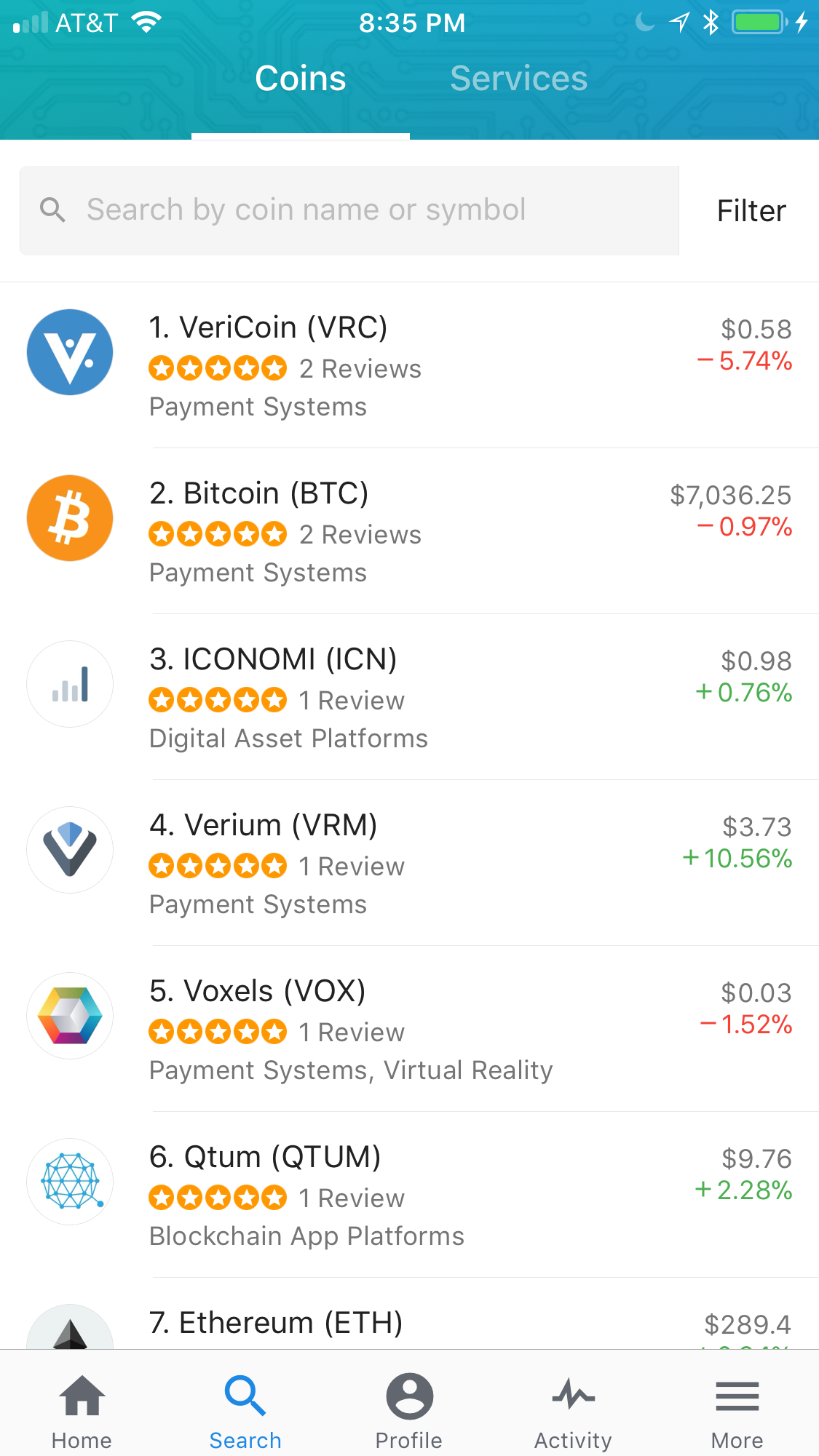
Task: View Bitcoin (BTC) details
Action: tap(409, 531)
